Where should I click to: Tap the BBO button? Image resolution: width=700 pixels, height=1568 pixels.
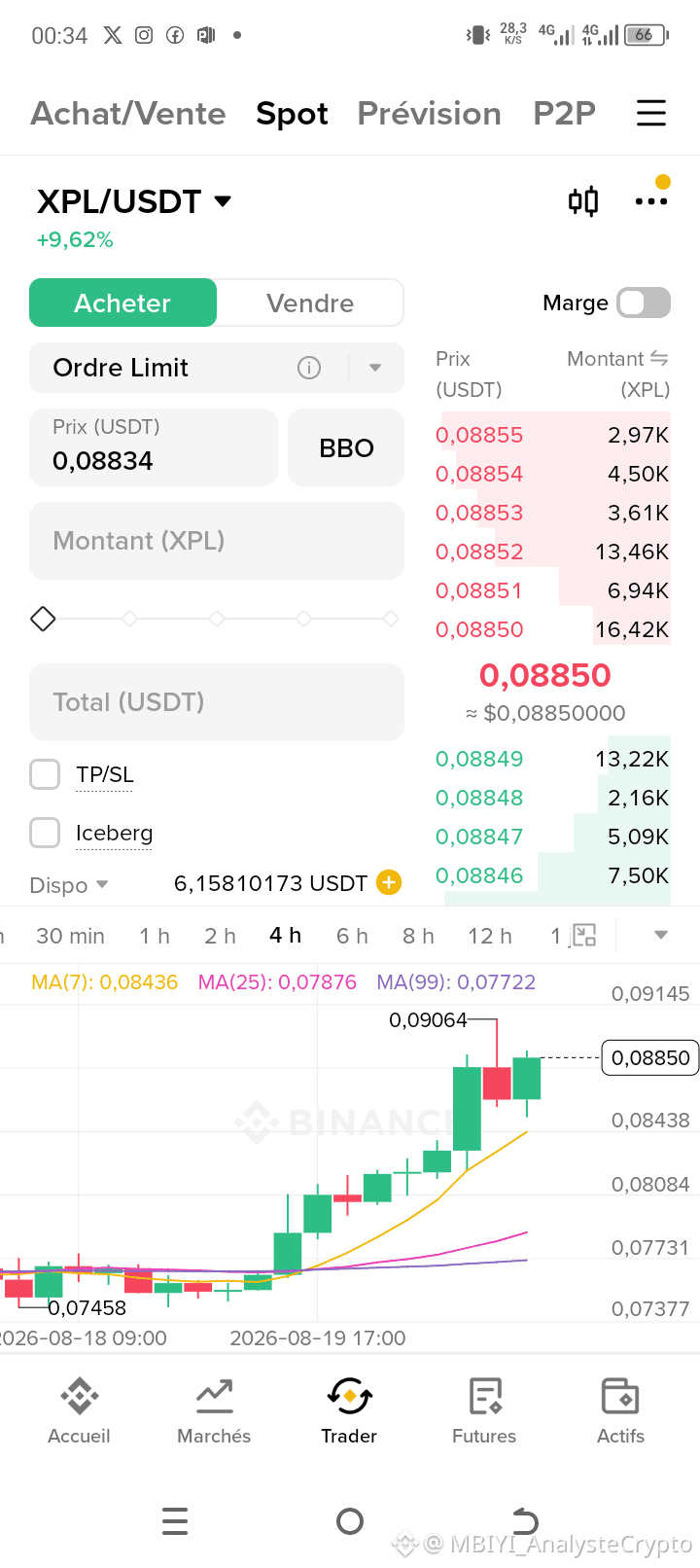point(346,447)
